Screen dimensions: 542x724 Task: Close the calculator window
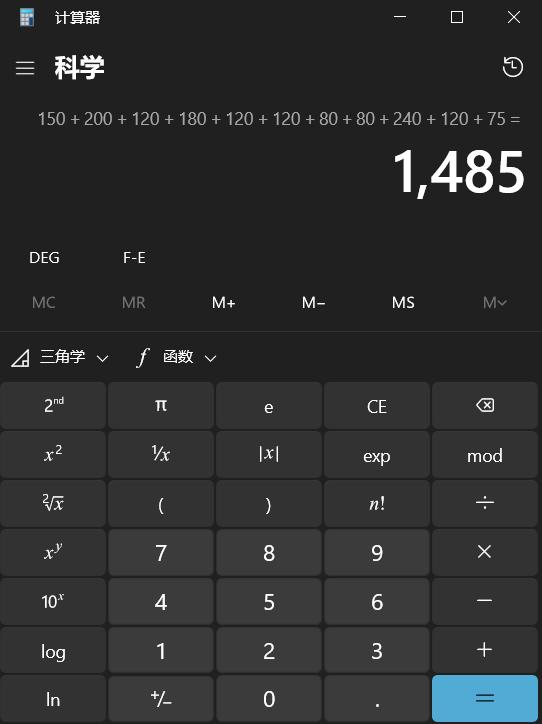click(x=513, y=18)
